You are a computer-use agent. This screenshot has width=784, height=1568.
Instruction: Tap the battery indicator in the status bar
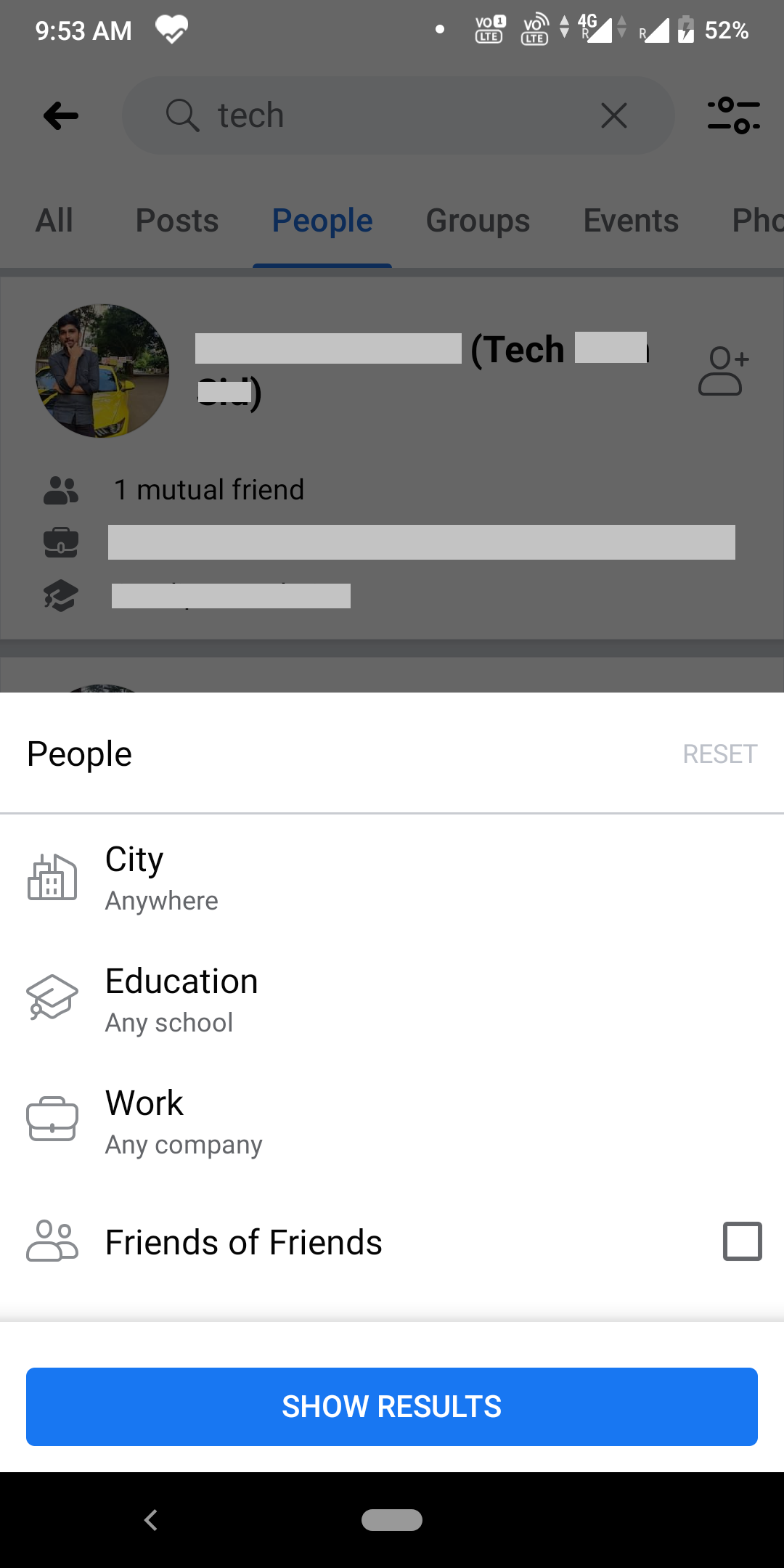(685, 29)
